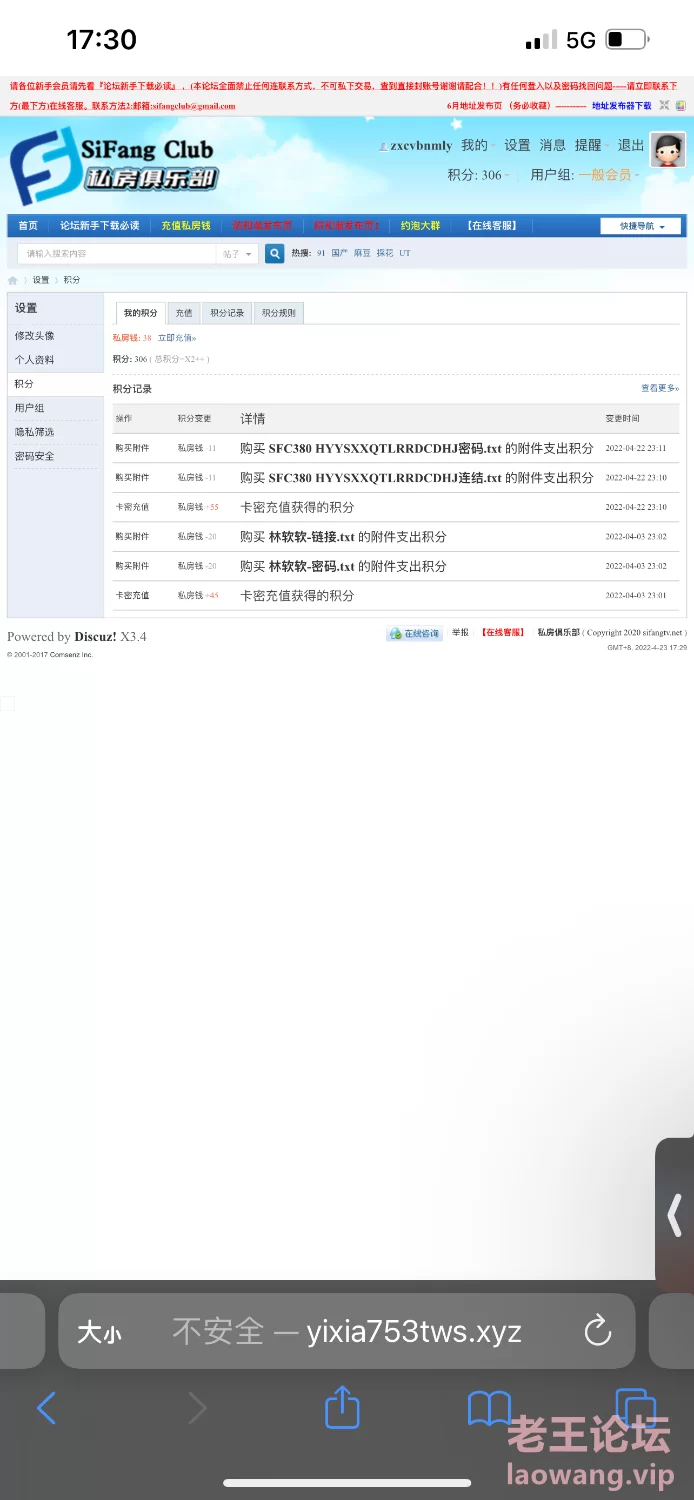The width and height of the screenshot is (694, 1500).
Task: Switch to the 充值 tab
Action: click(x=184, y=313)
